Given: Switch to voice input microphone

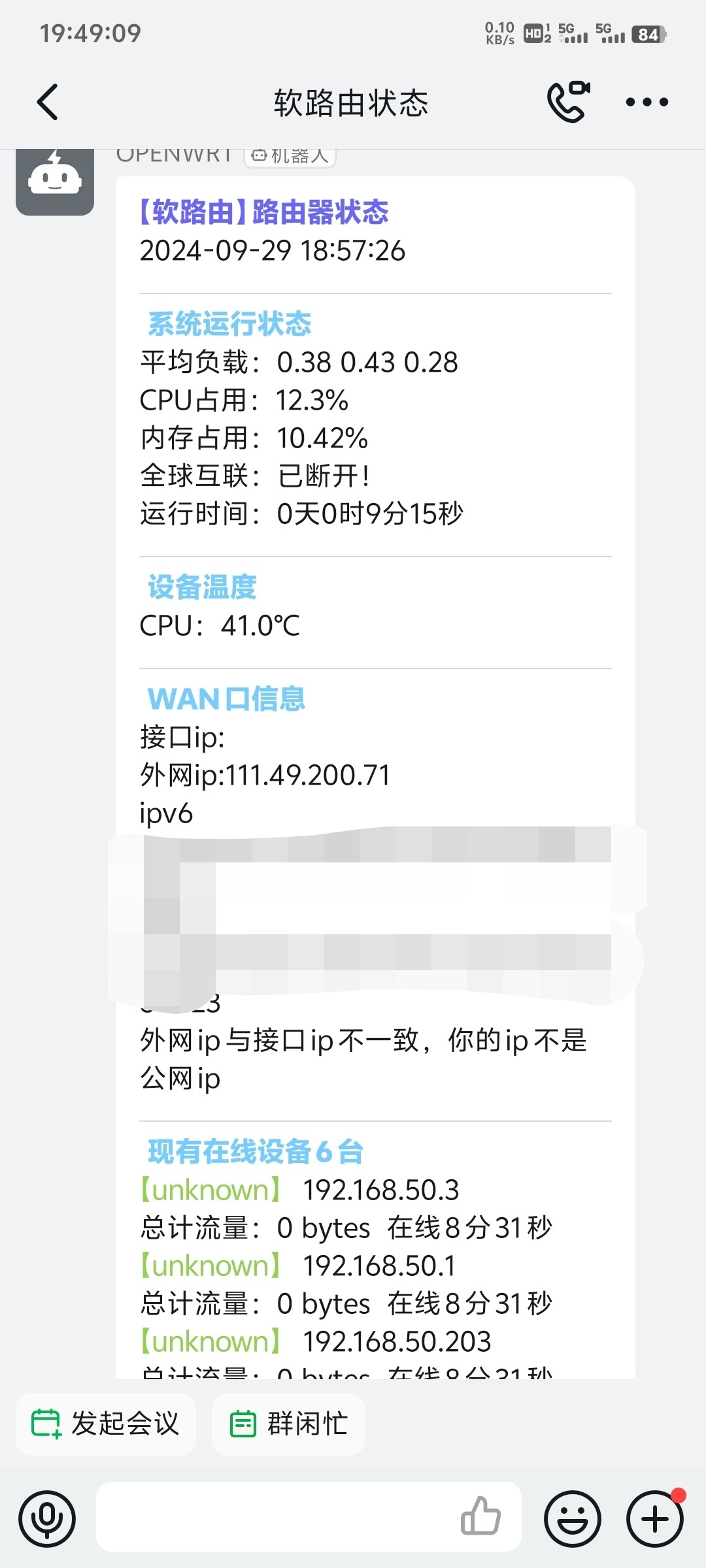Looking at the screenshot, I should point(47,1519).
